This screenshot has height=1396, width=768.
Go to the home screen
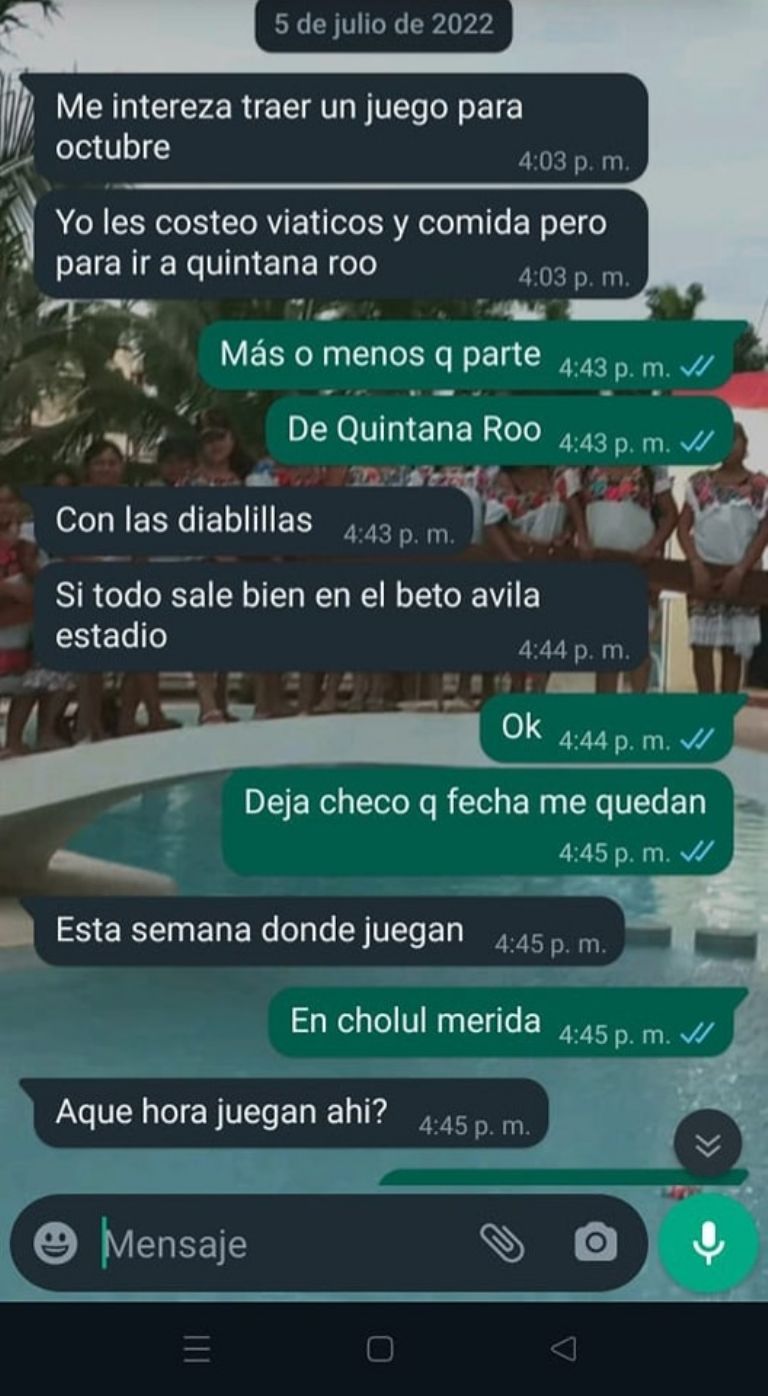coord(380,1349)
